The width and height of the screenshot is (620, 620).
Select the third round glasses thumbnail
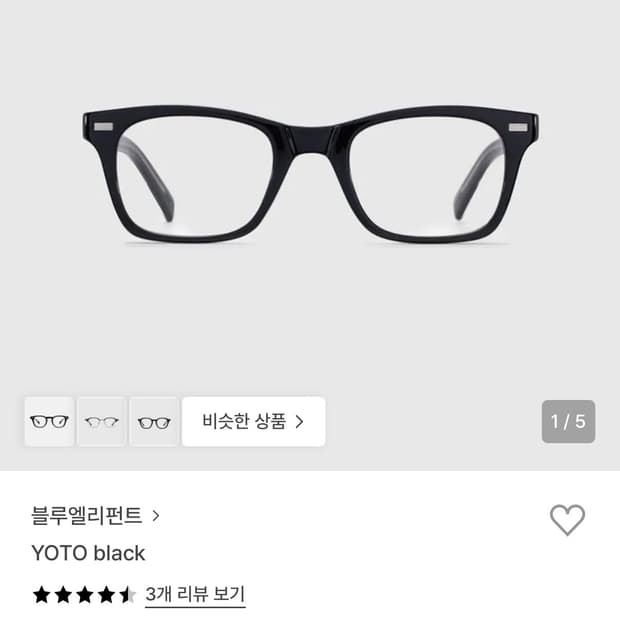pos(154,422)
